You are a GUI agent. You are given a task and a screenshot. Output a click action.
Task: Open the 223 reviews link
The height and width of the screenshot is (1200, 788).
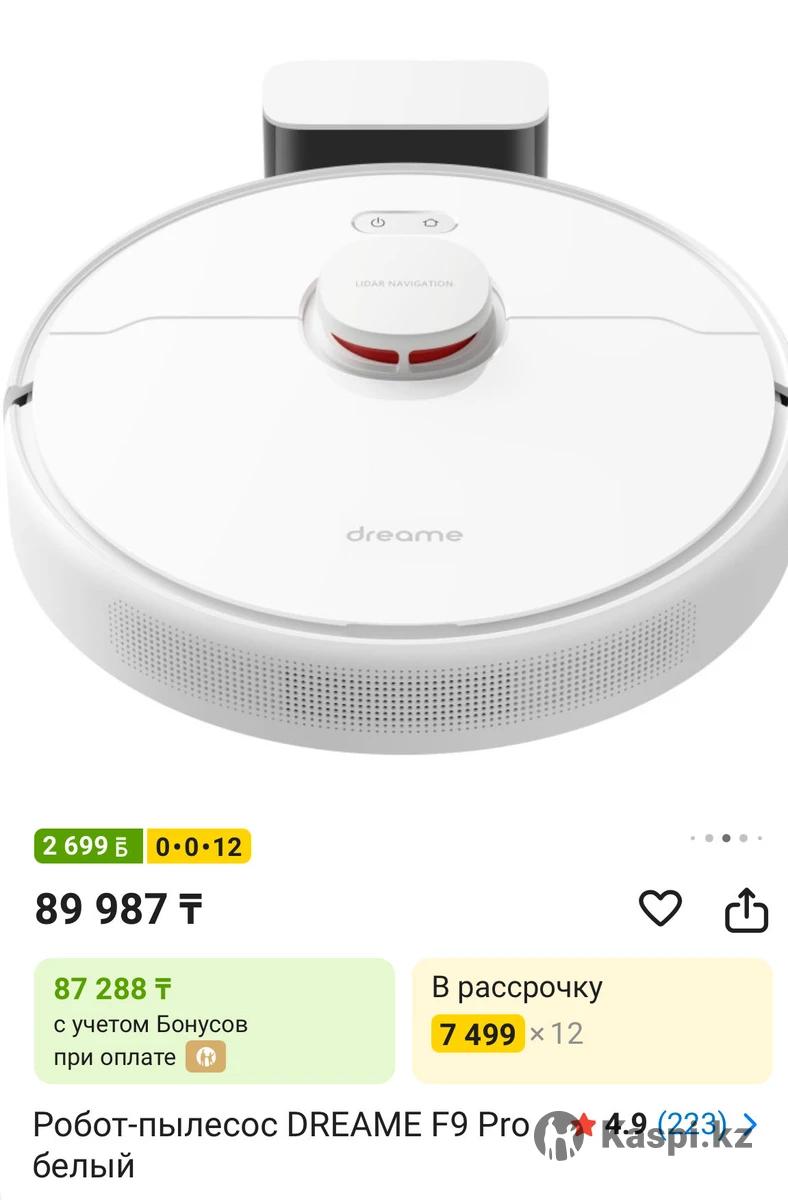pyautogui.click(x=690, y=1125)
